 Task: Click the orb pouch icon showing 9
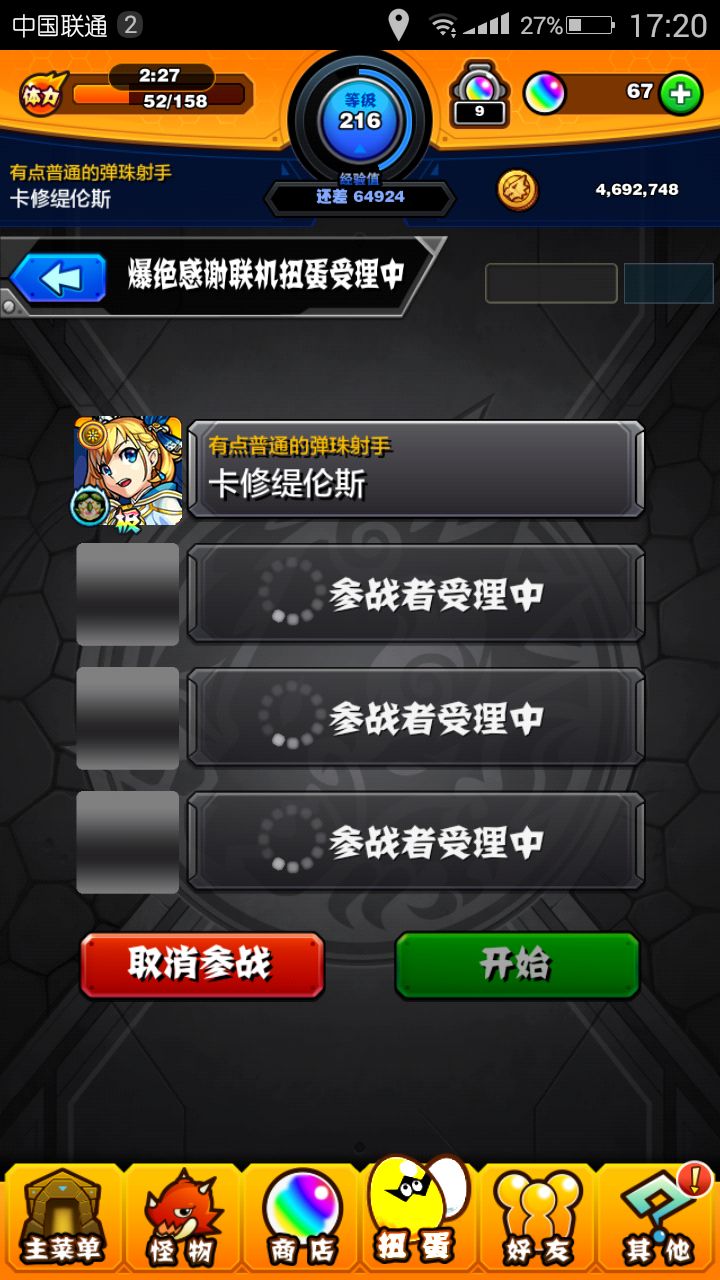[478, 92]
